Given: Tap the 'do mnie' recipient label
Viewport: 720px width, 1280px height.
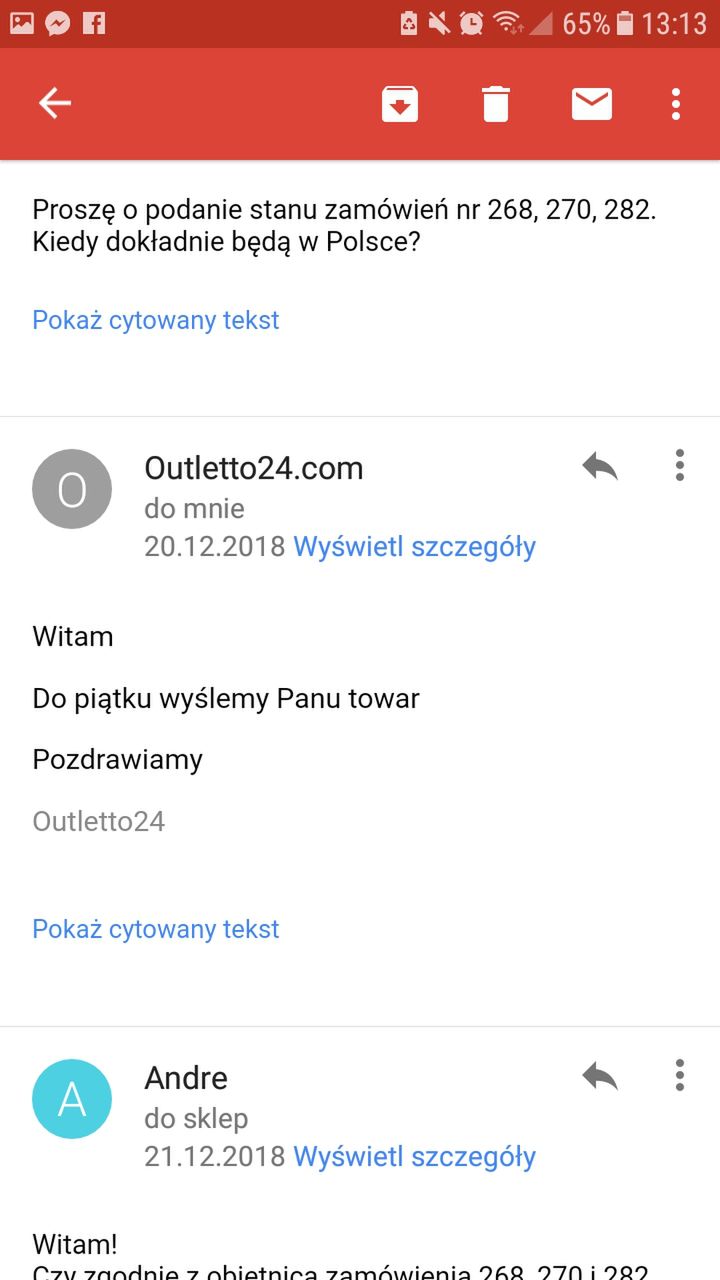Looking at the screenshot, I should tap(195, 508).
